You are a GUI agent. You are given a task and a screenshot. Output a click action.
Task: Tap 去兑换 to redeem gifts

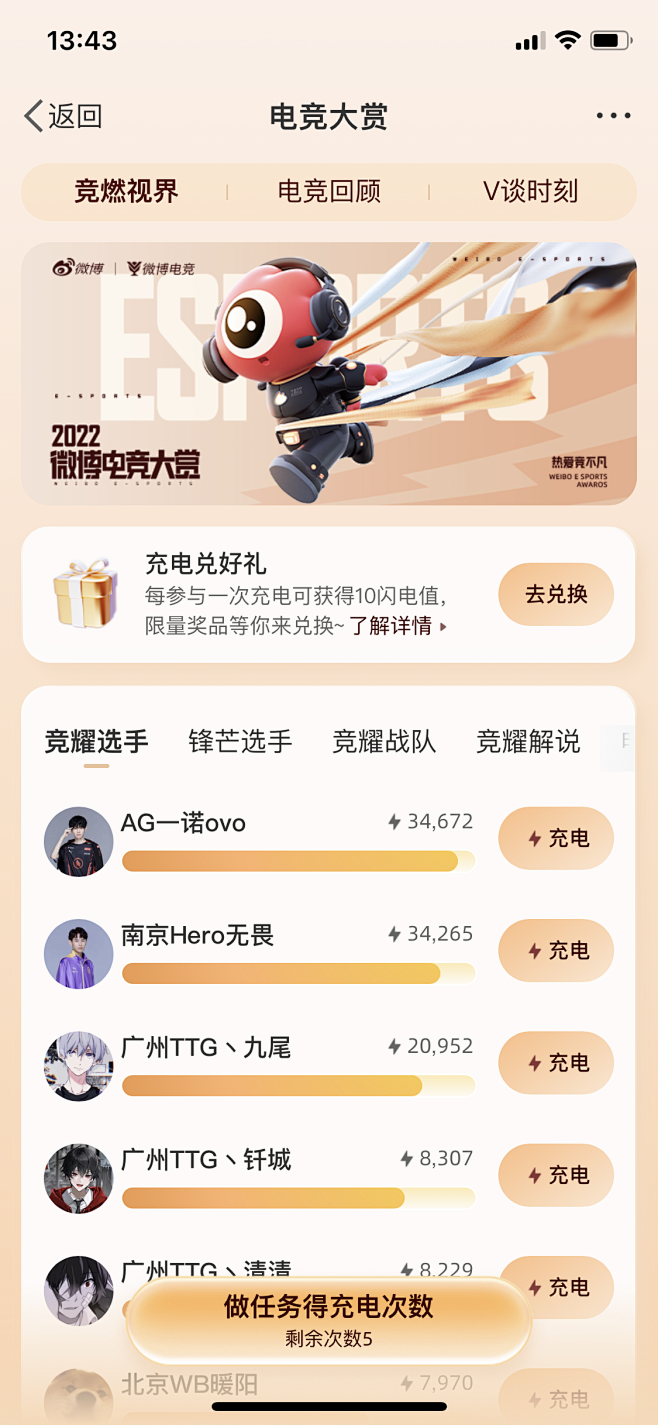(x=556, y=594)
